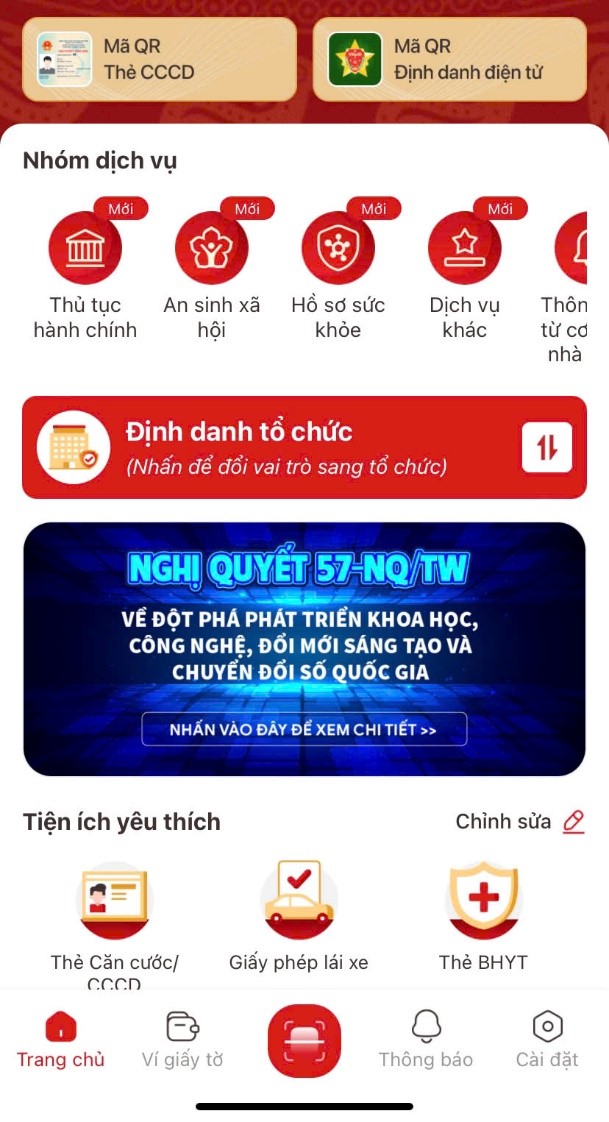Open Thẻ BHYT utility
Image resolution: width=609 pixels, height=1122 pixels.
pos(483,918)
